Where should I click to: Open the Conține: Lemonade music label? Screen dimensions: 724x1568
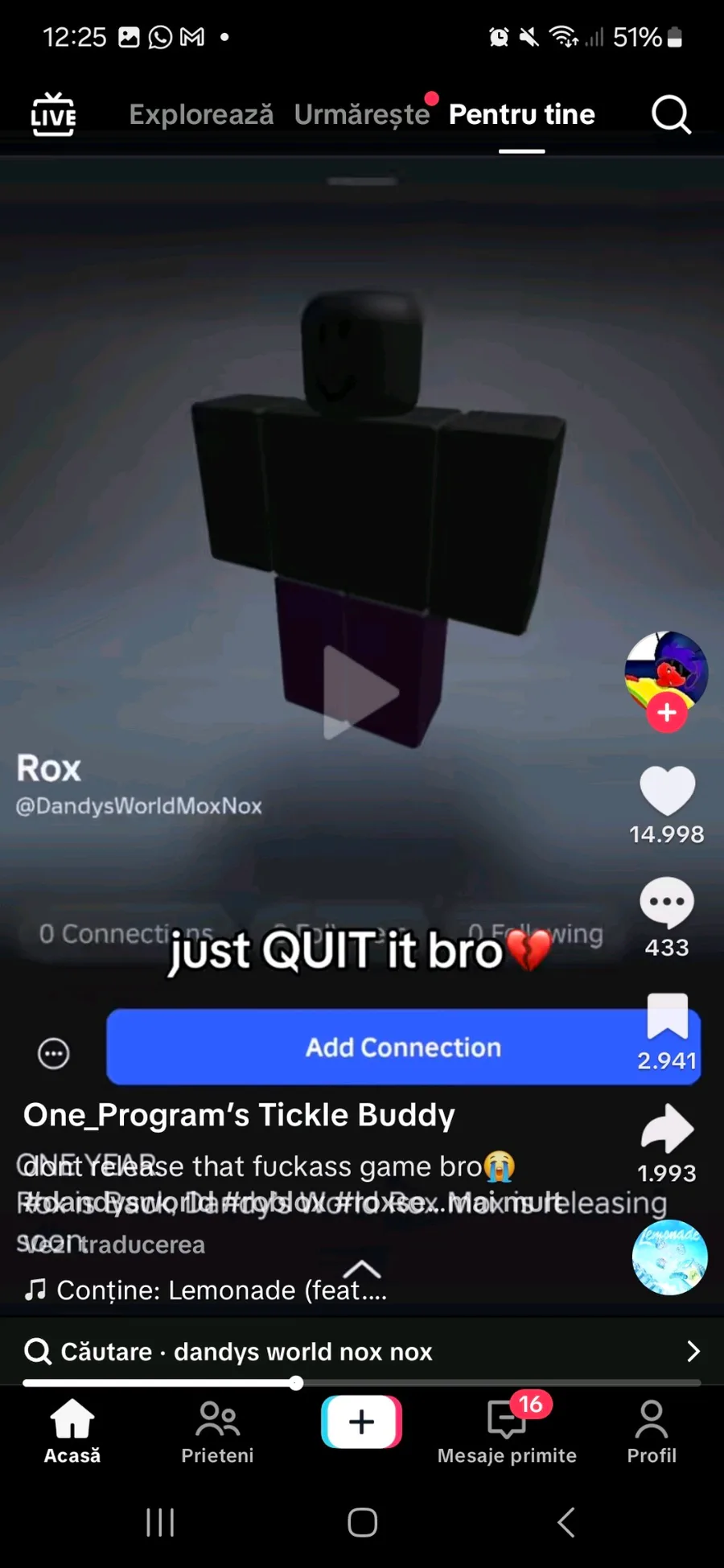[206, 1290]
